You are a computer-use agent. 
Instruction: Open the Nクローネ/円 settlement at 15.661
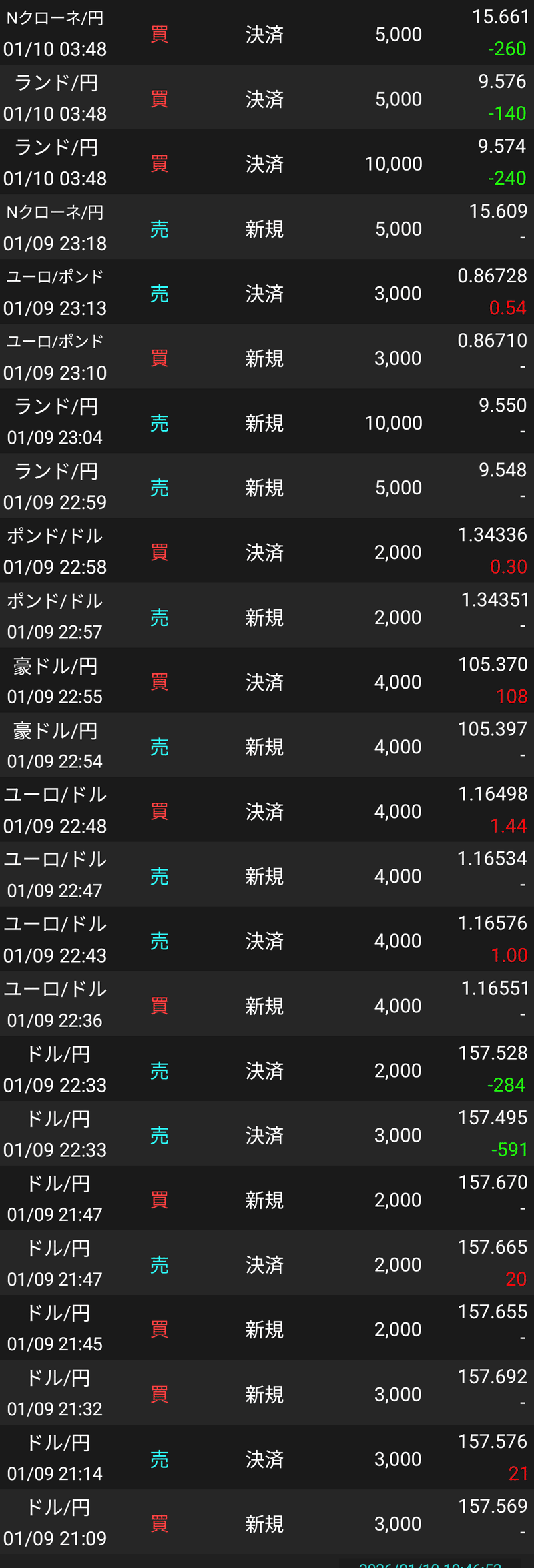[x=267, y=33]
